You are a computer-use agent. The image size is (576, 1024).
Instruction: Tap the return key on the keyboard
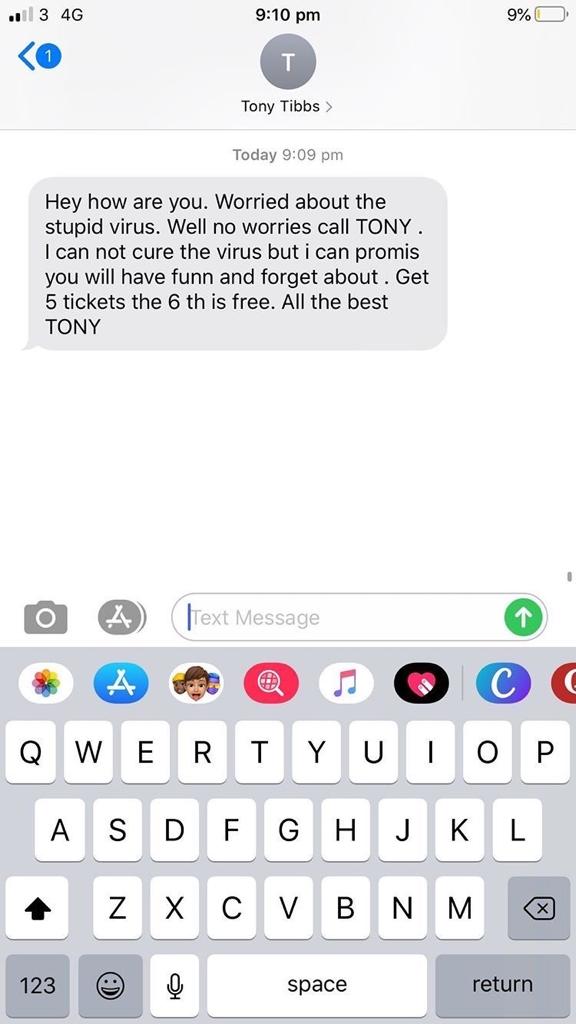click(x=503, y=985)
